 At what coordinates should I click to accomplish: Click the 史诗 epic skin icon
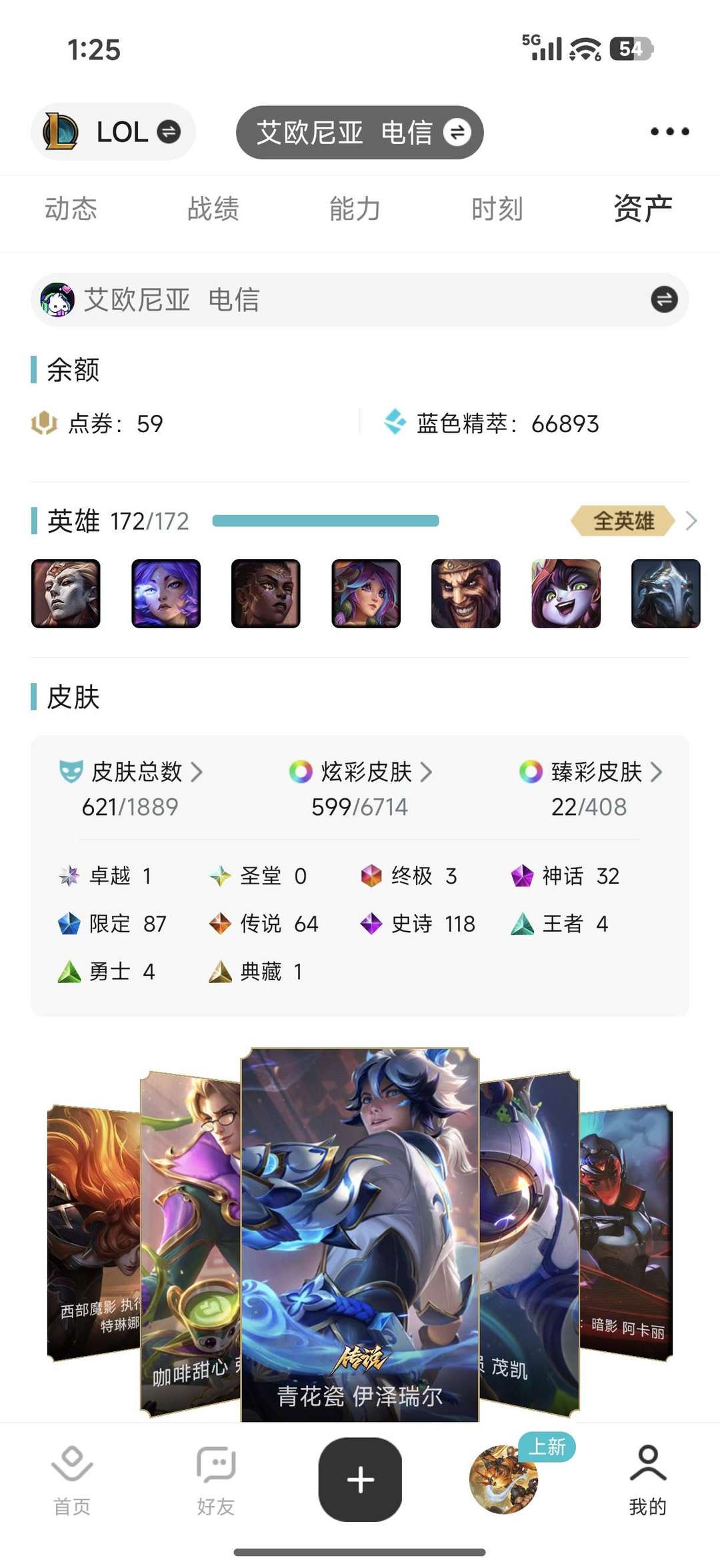[370, 924]
